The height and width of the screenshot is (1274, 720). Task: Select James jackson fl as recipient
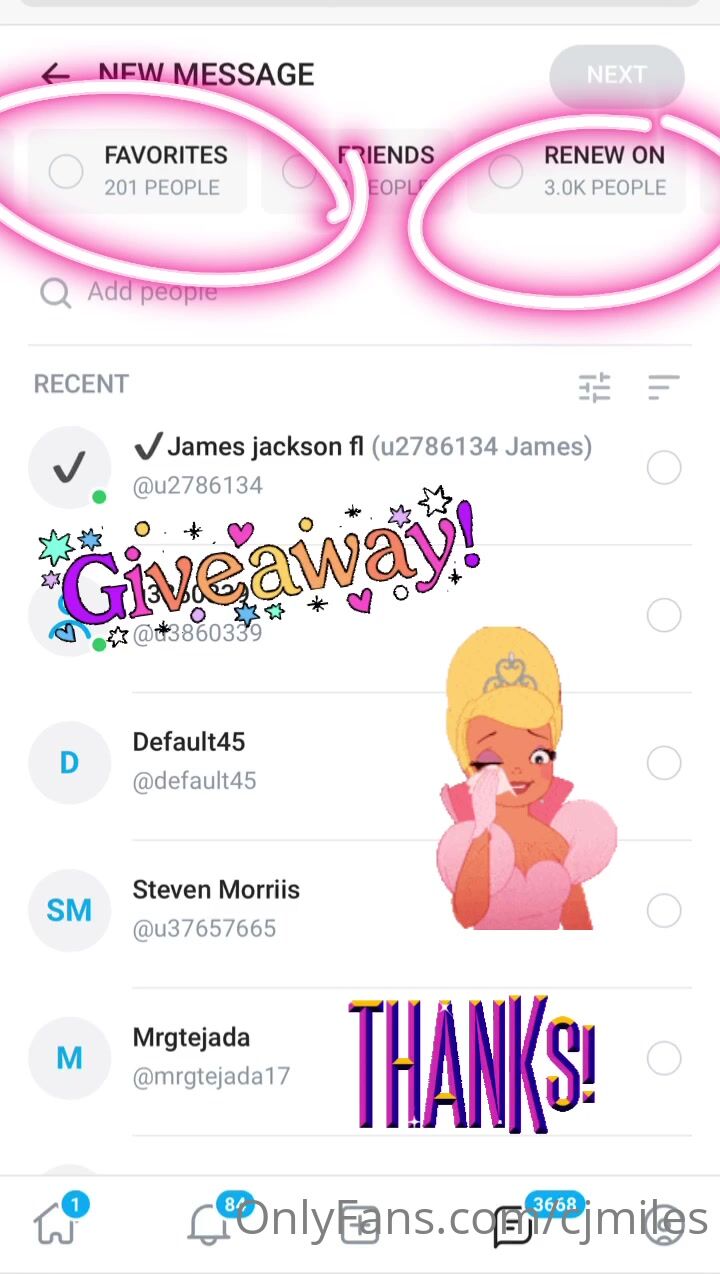[x=663, y=467]
